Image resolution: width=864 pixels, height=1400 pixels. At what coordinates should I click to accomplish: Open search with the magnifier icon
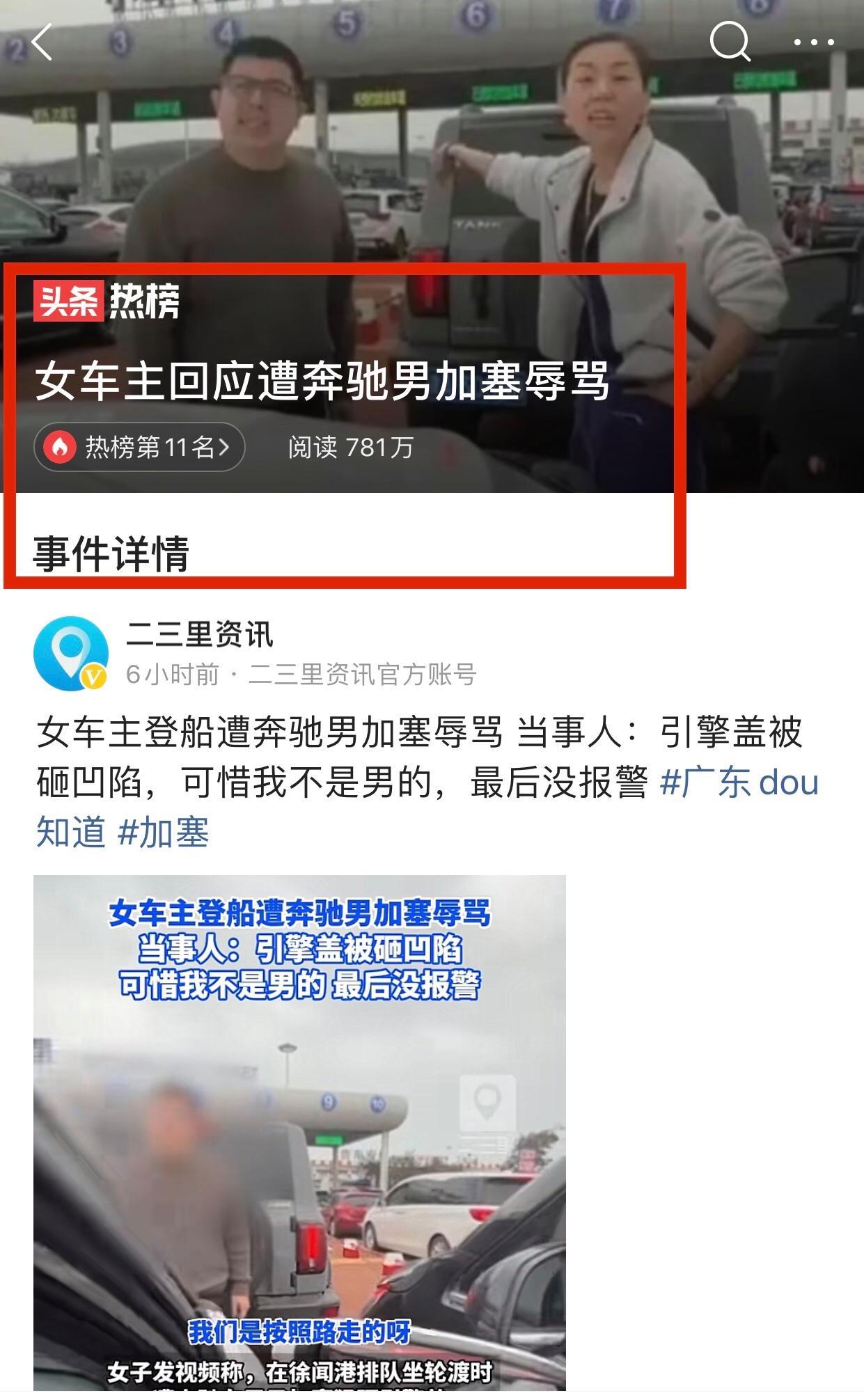tap(729, 42)
